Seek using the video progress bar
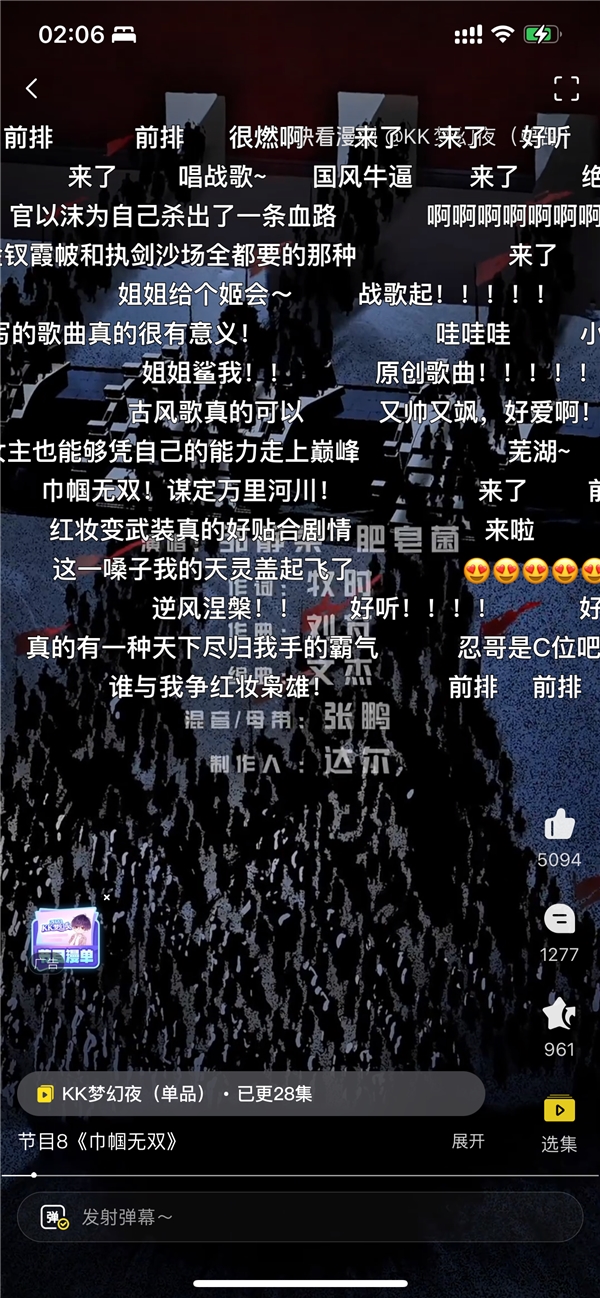Image resolution: width=600 pixels, height=1298 pixels. 300,1175
